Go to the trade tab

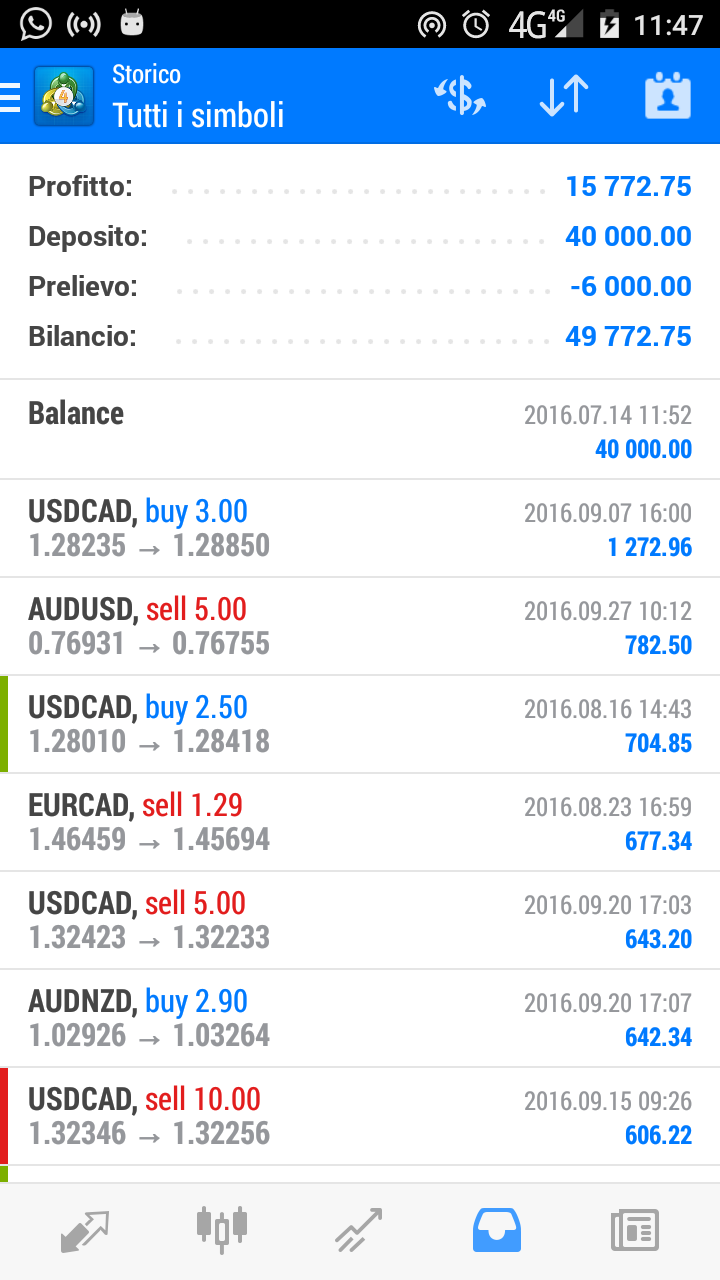click(x=359, y=1231)
